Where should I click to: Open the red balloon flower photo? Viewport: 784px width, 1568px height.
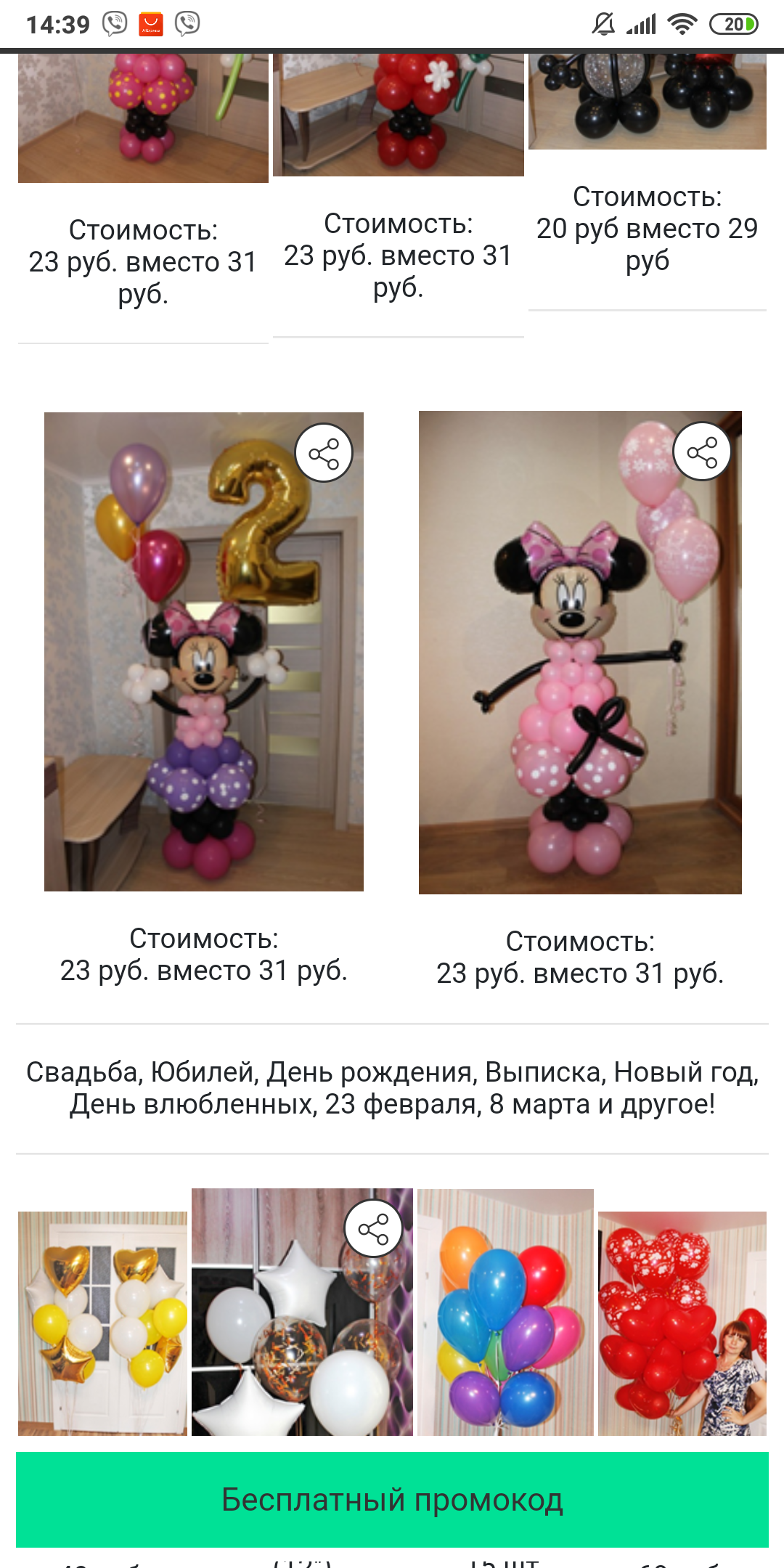click(398, 114)
